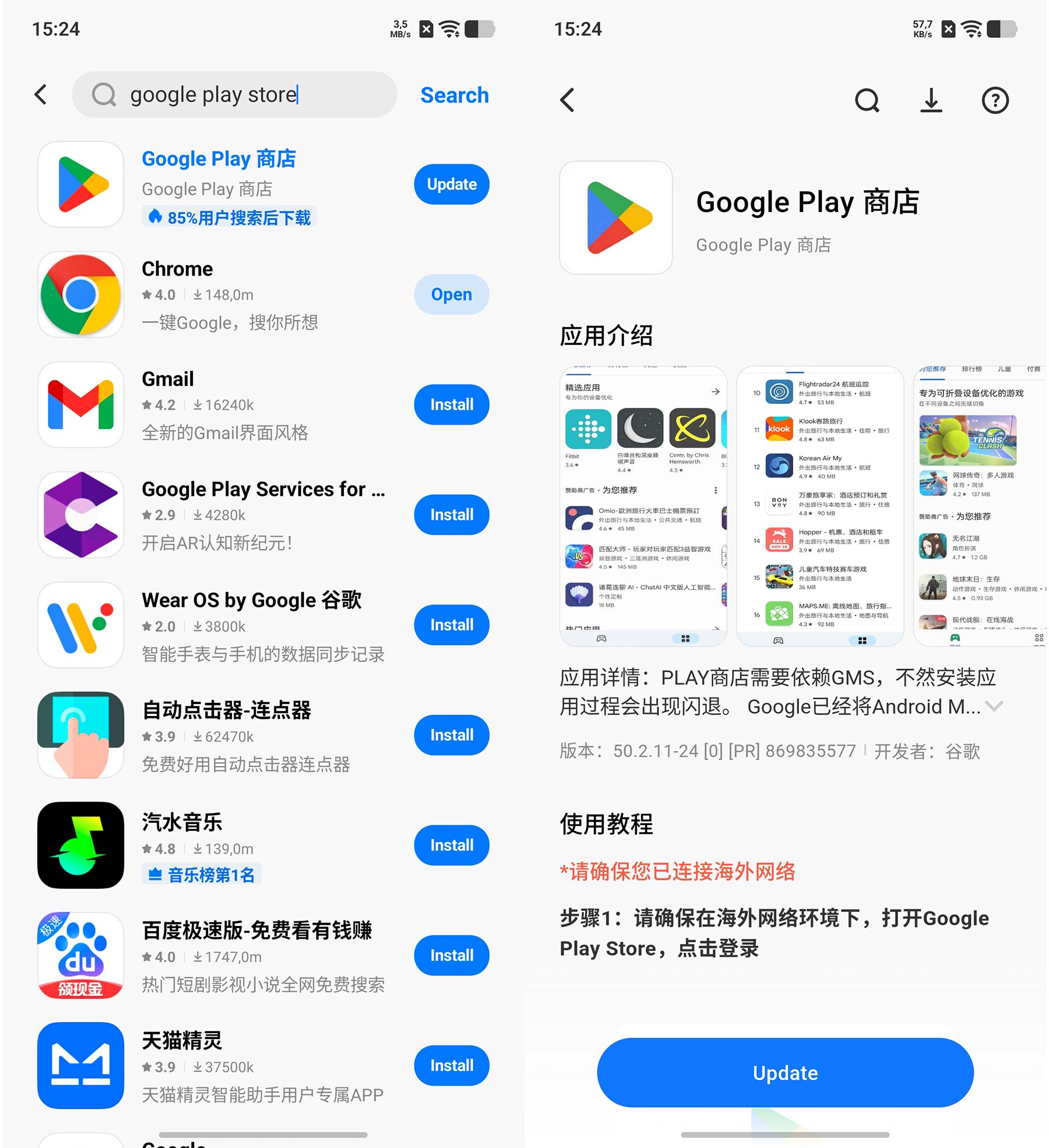The width and height of the screenshot is (1049, 1148).
Task: Expand the 应用详情 description chevron
Action: 994,706
